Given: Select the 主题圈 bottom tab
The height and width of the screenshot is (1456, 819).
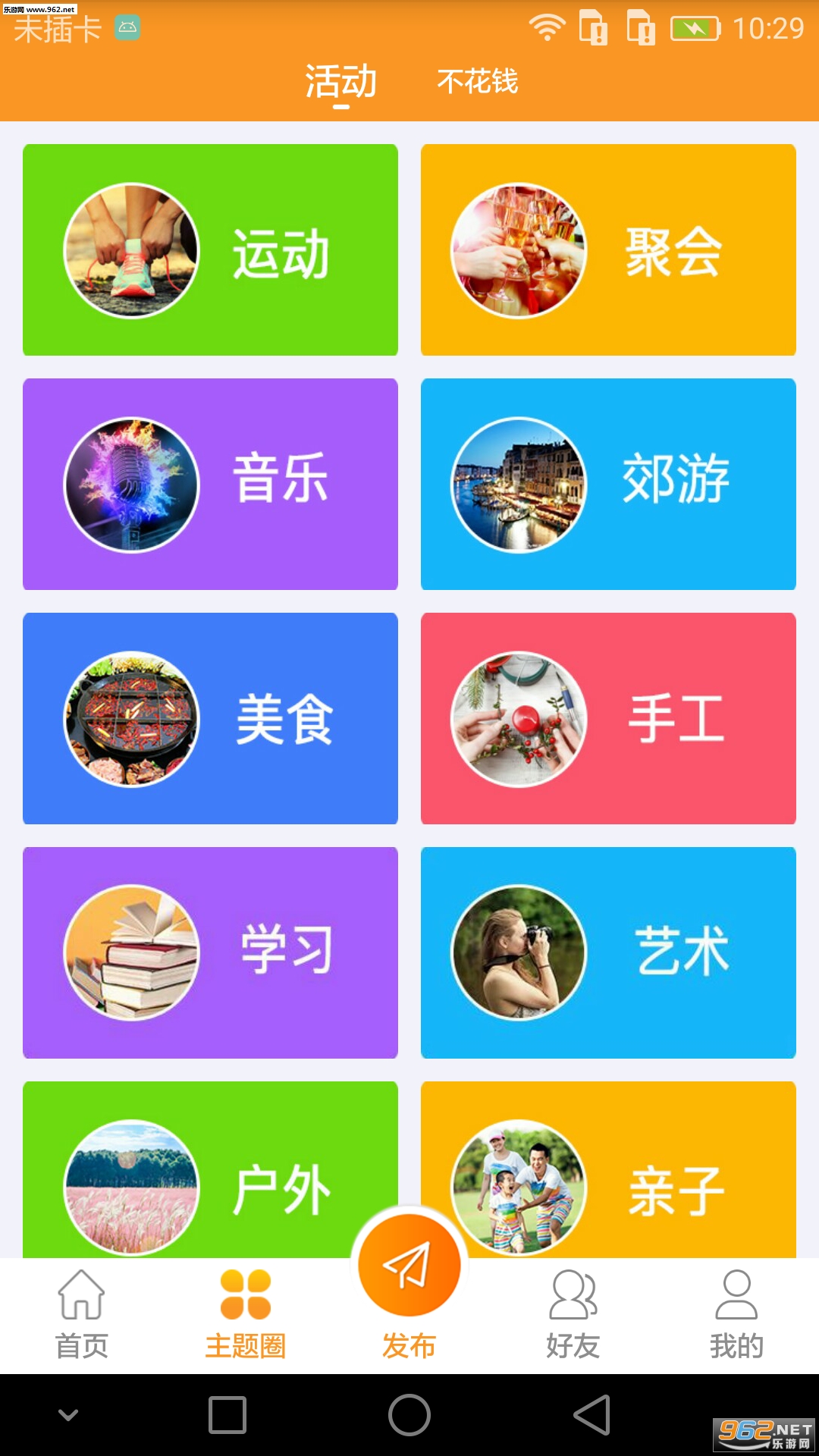Looking at the screenshot, I should click(x=245, y=1315).
